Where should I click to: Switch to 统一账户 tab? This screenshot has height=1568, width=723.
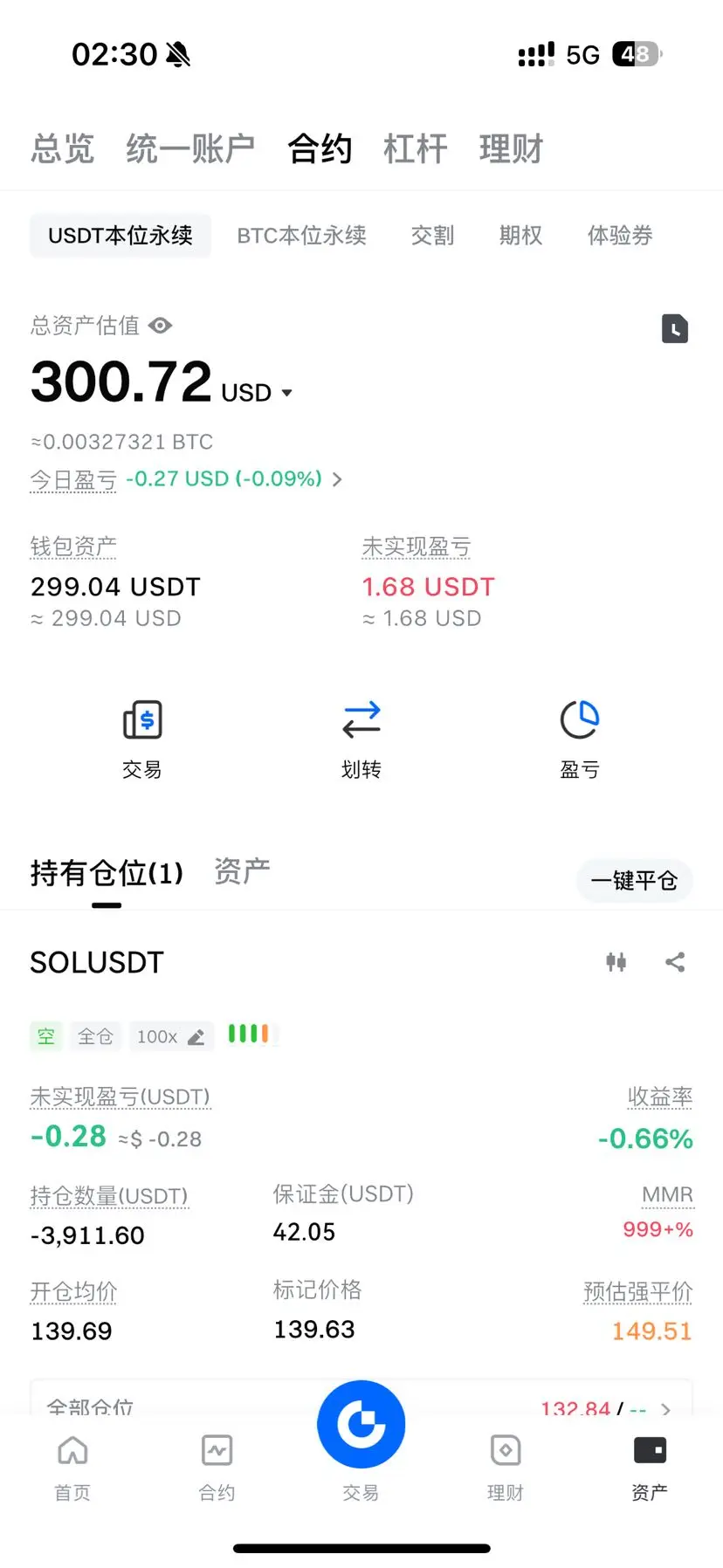coord(190,148)
